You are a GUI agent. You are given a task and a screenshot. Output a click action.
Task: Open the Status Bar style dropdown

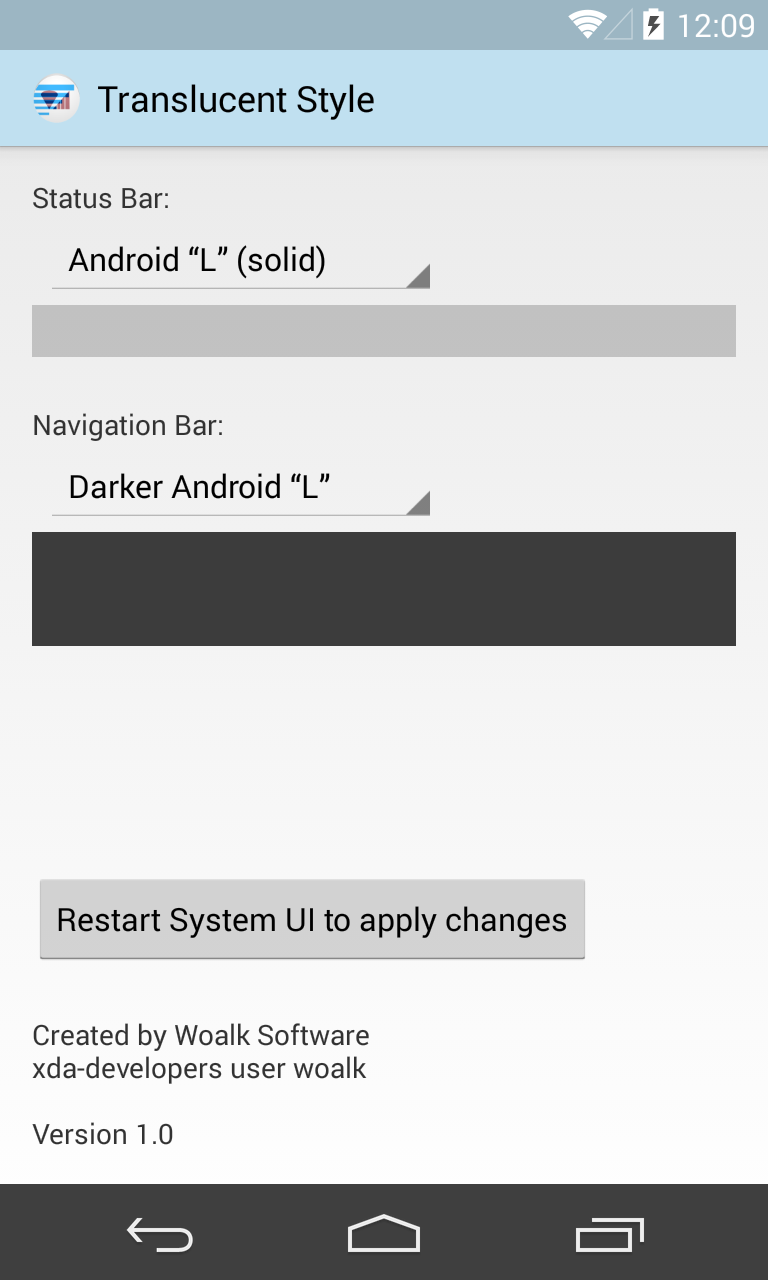[x=240, y=262]
